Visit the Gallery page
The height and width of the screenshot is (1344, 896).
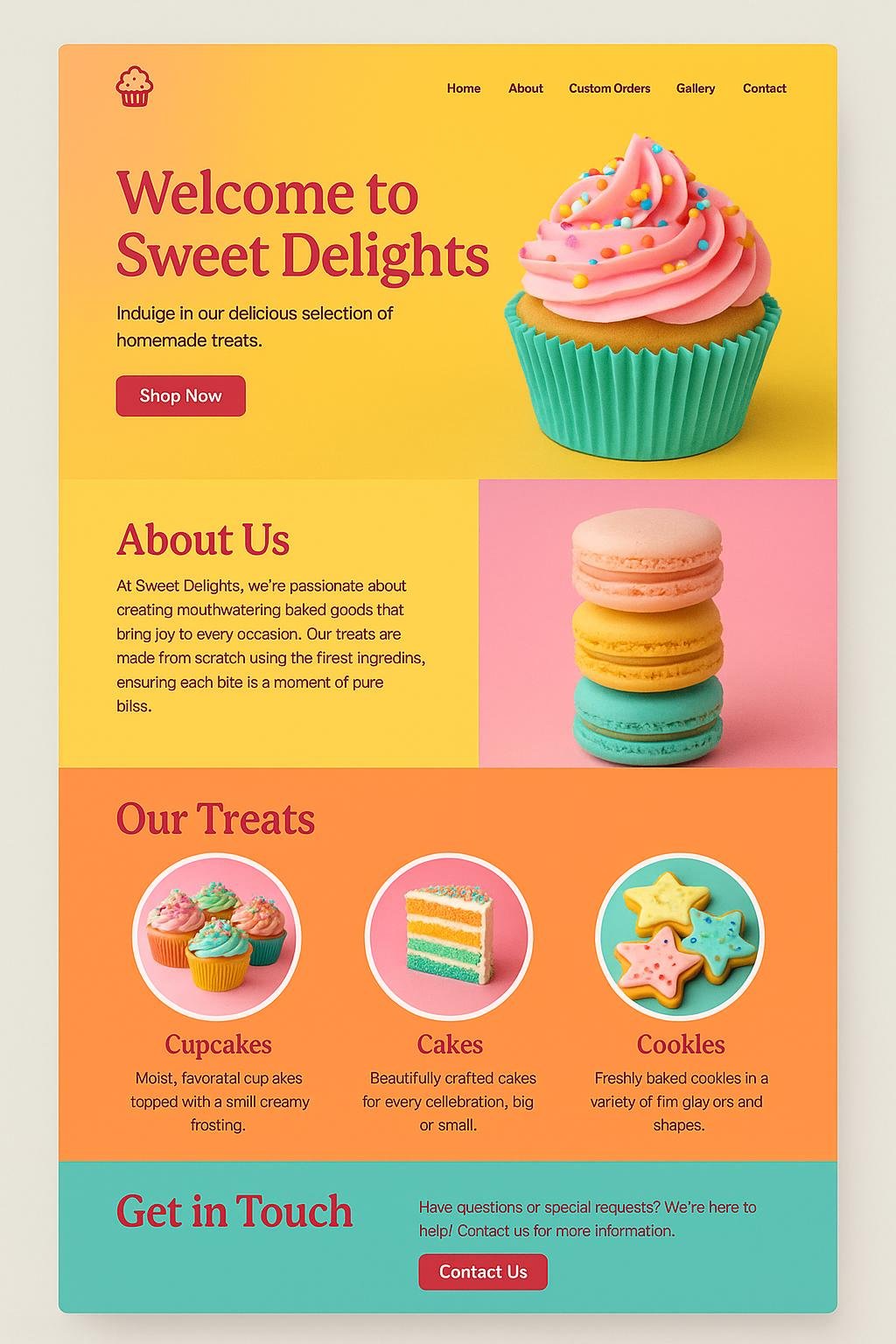tap(695, 88)
